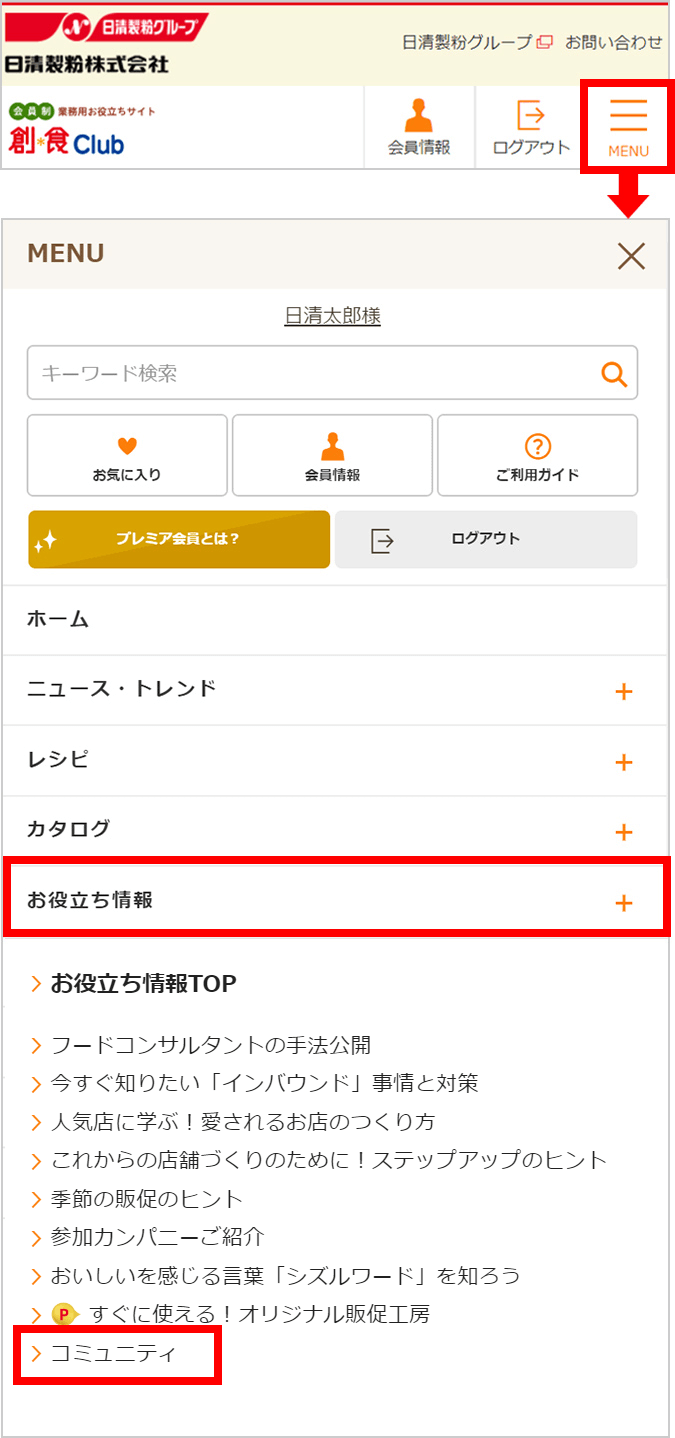Run the search with the magnifier icon
The width and height of the screenshot is (675, 1438).
613,374
